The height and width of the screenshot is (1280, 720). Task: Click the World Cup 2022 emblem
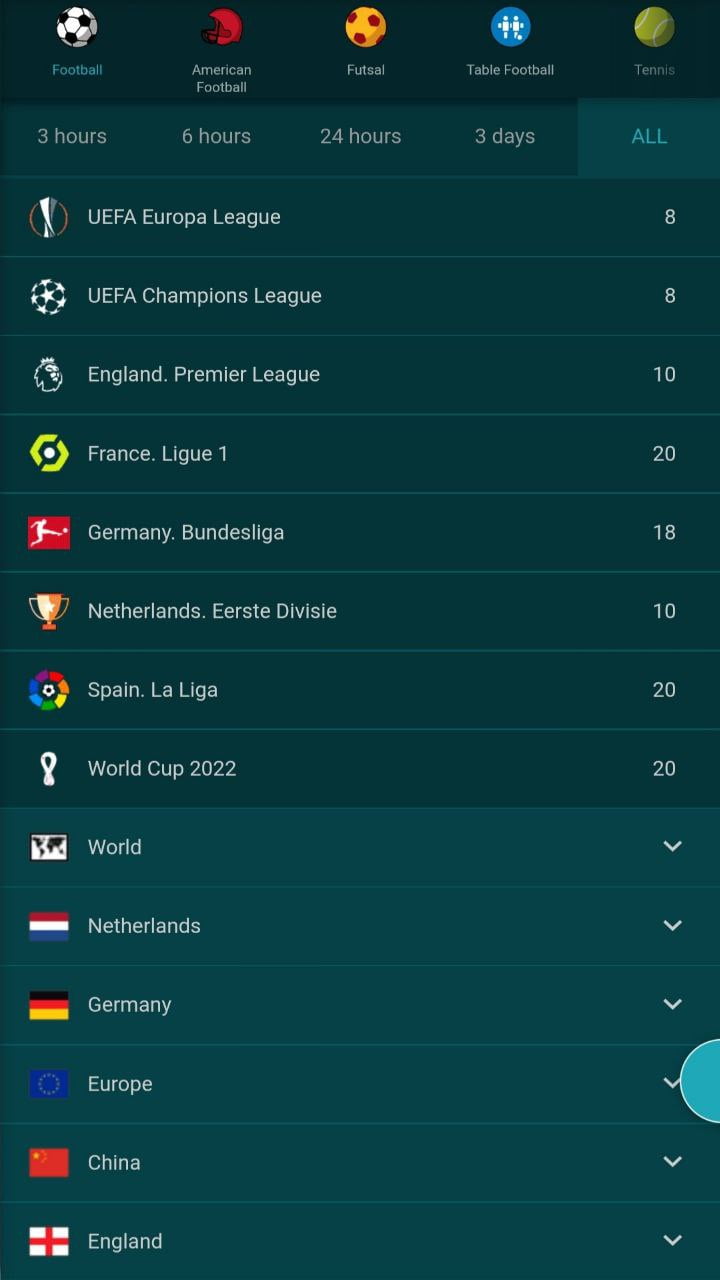[48, 768]
